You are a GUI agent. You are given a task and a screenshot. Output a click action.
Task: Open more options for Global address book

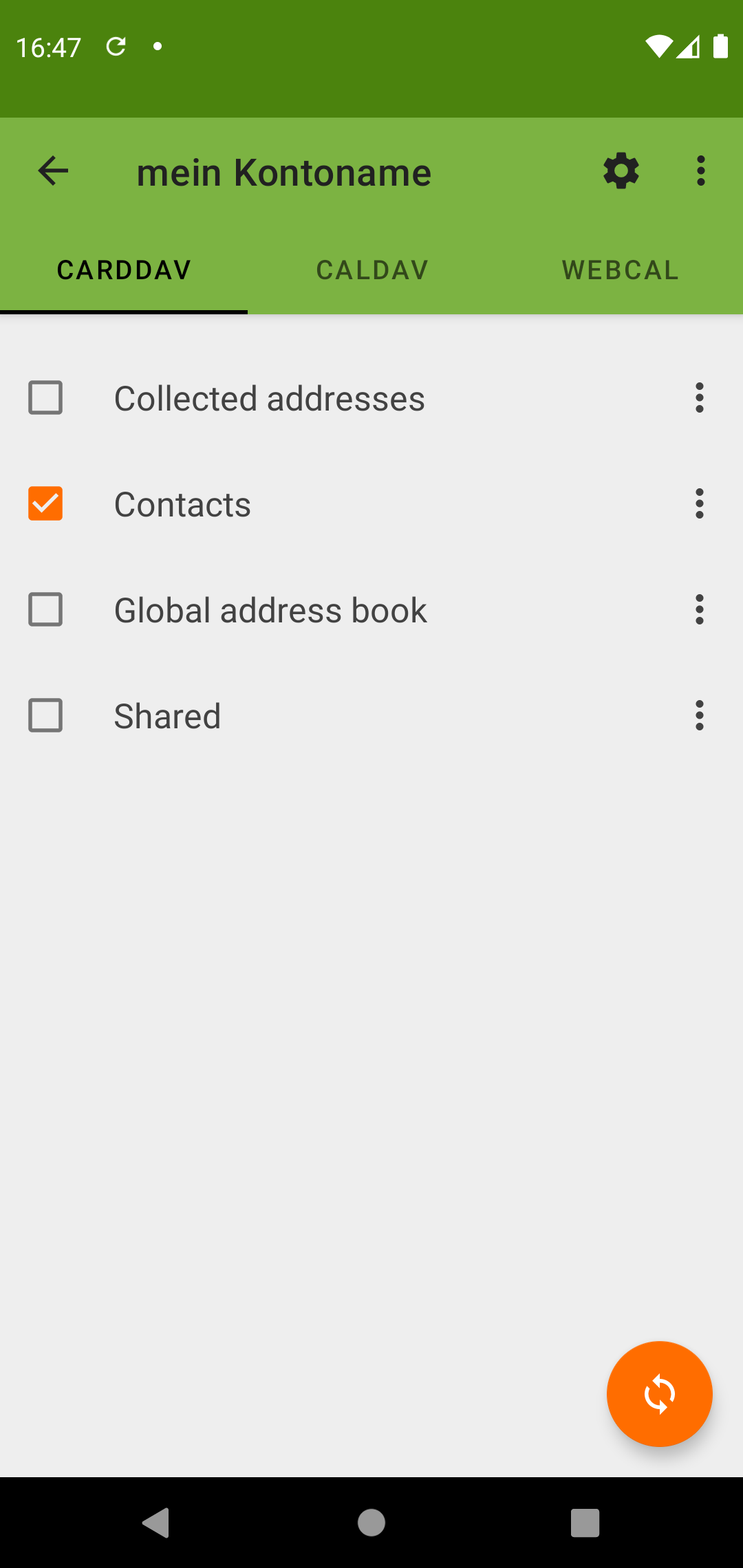click(x=699, y=609)
